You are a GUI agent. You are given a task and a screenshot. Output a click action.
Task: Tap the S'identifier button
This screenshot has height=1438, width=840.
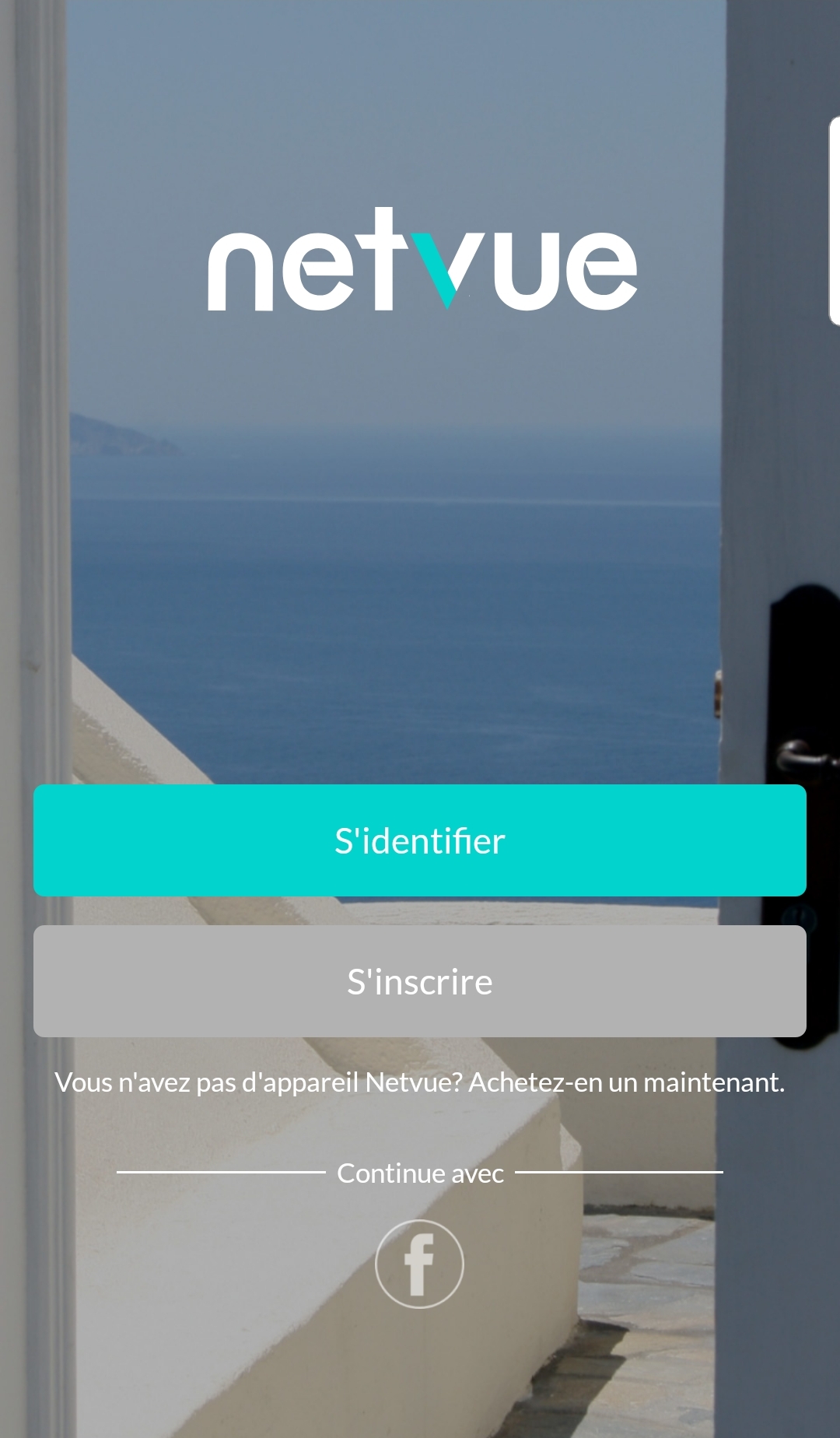pos(419,840)
